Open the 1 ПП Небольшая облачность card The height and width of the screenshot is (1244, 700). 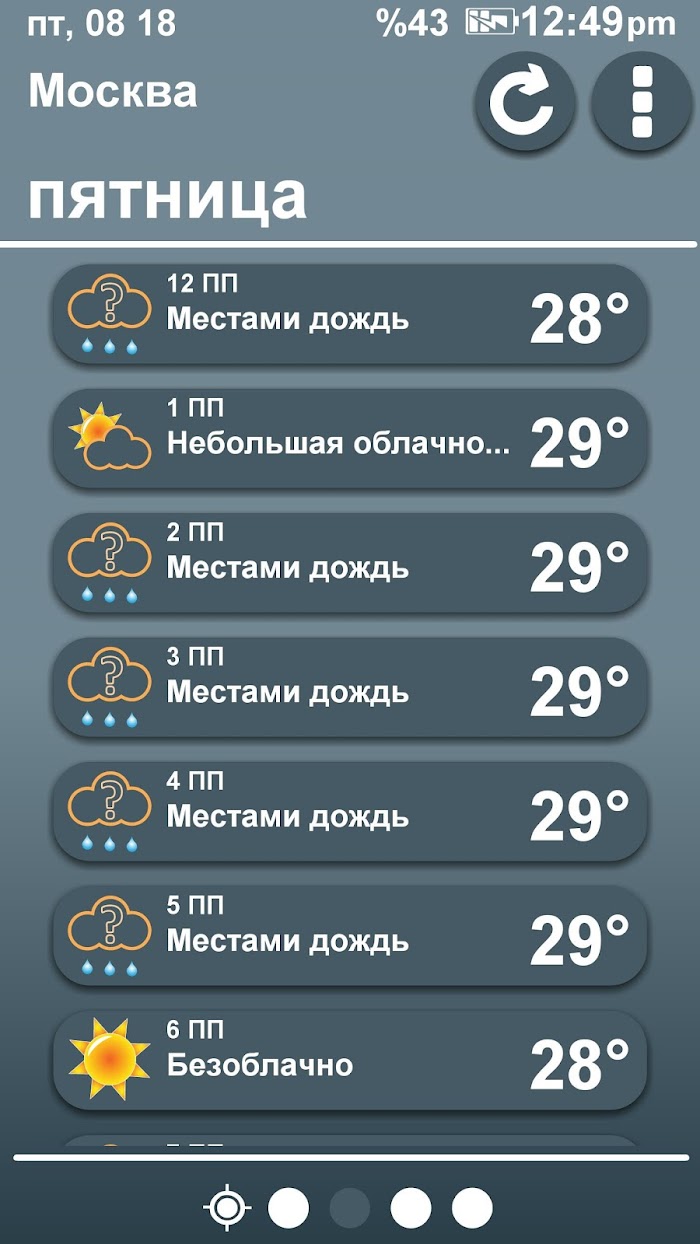pos(350,438)
